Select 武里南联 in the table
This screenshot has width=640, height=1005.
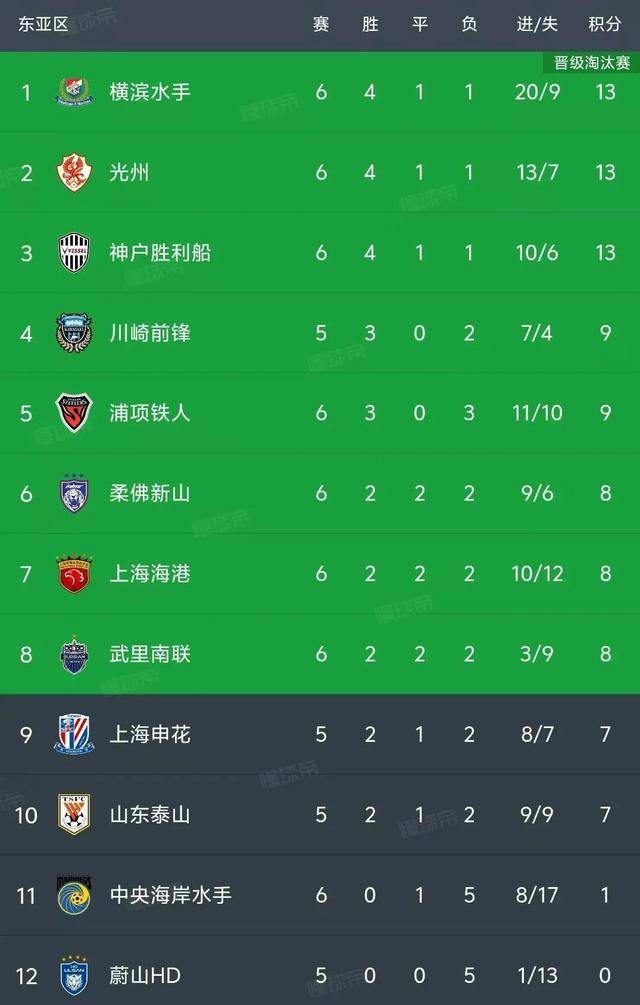pyautogui.click(x=150, y=654)
